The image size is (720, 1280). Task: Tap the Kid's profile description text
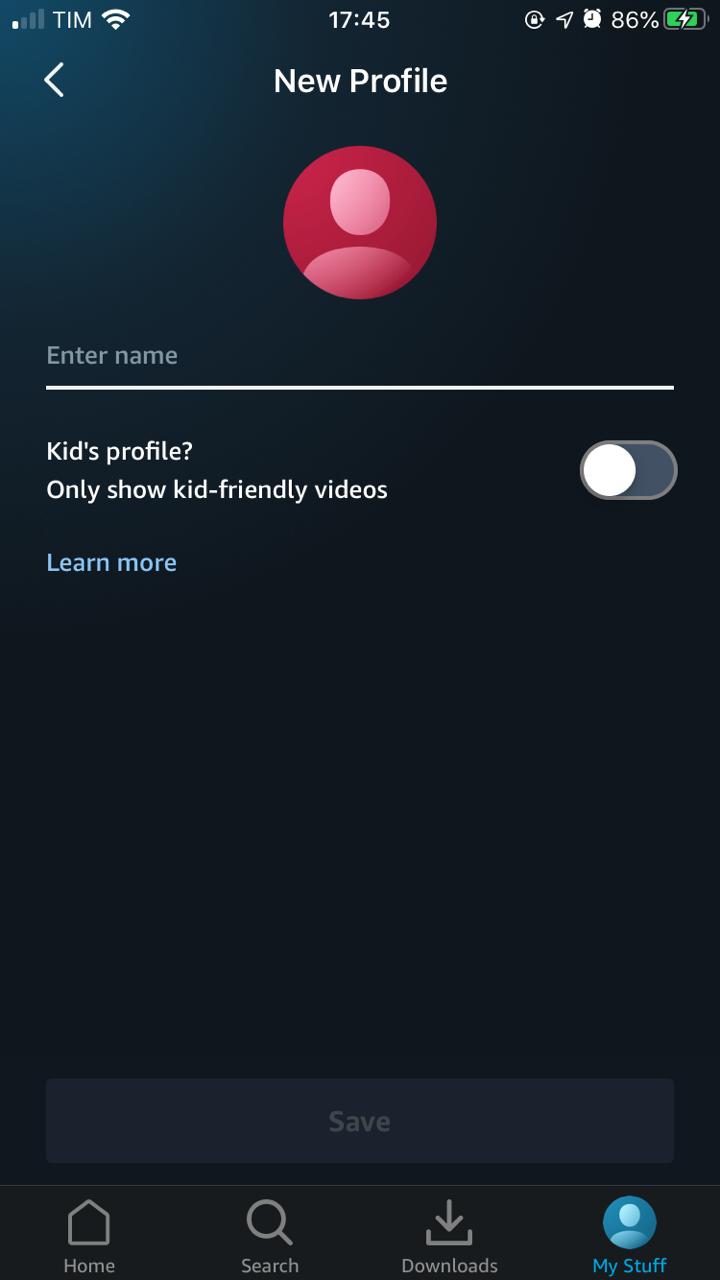216,490
